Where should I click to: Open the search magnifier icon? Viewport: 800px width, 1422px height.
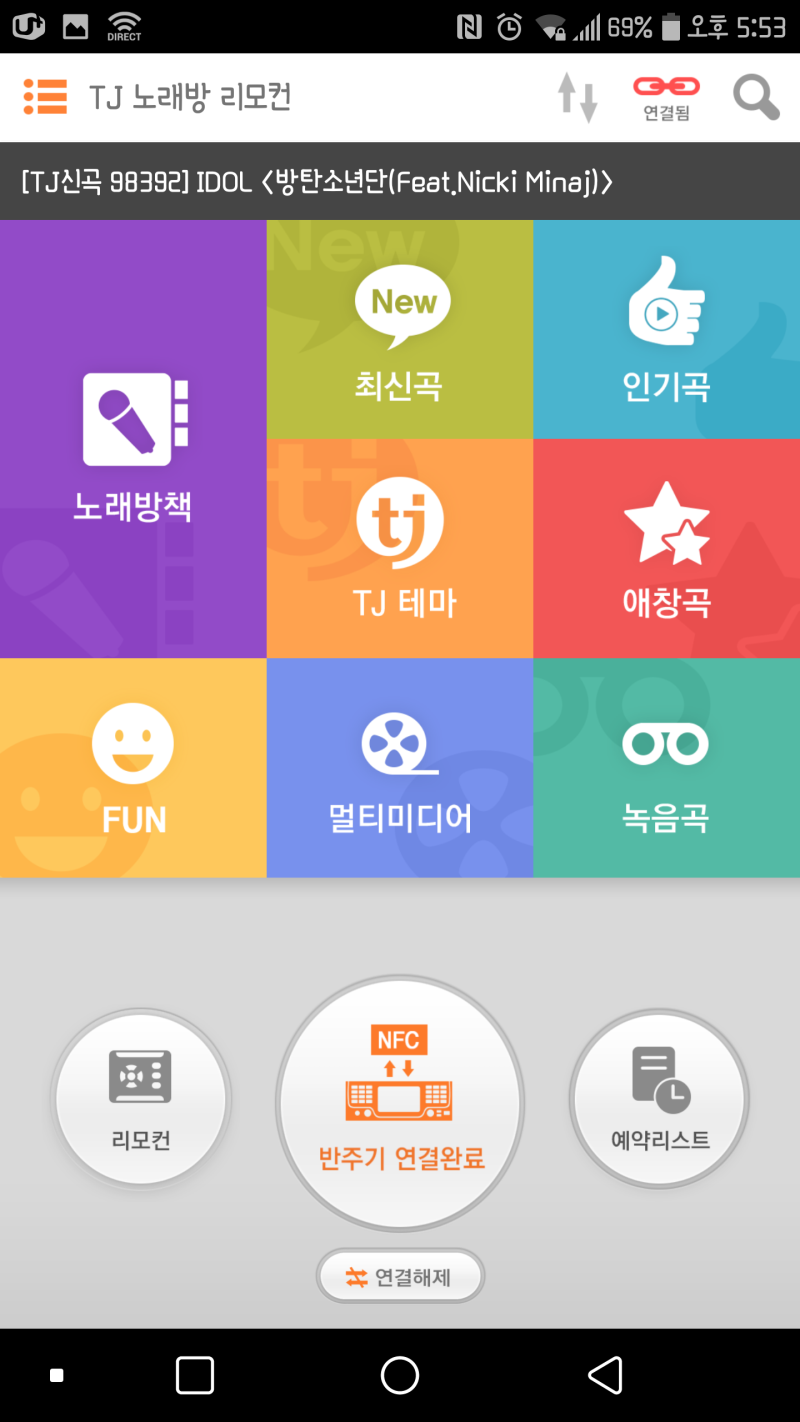(x=756, y=97)
